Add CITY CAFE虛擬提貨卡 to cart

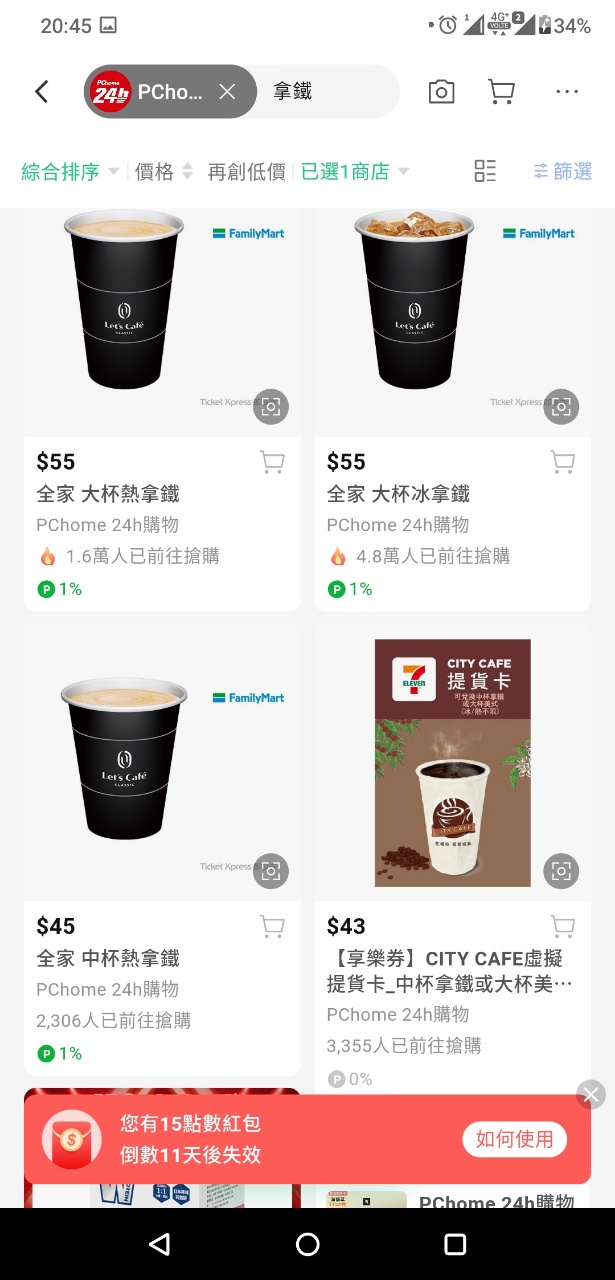(563, 927)
